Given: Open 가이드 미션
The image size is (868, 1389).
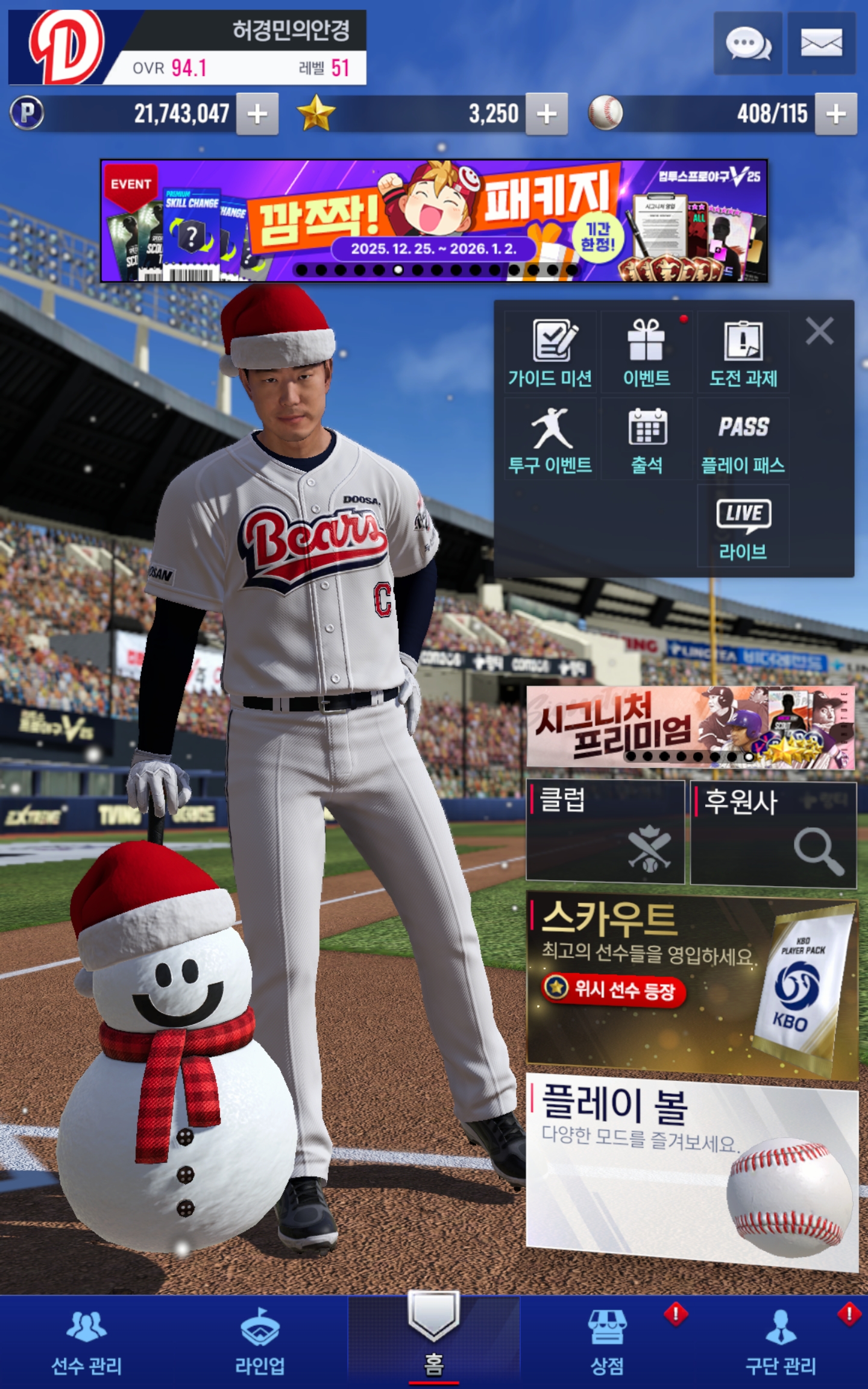Looking at the screenshot, I should pyautogui.click(x=550, y=353).
